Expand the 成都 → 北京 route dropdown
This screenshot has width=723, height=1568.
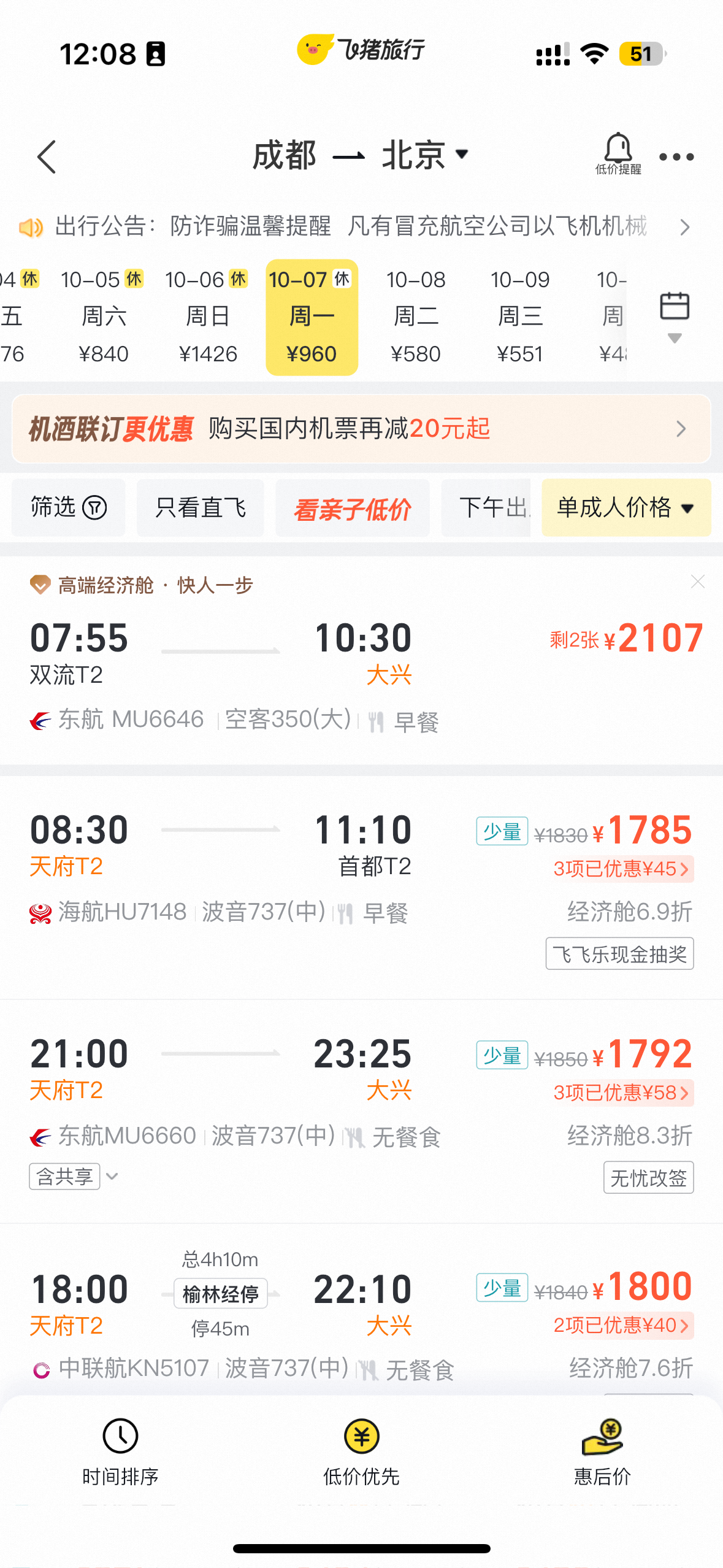click(361, 155)
